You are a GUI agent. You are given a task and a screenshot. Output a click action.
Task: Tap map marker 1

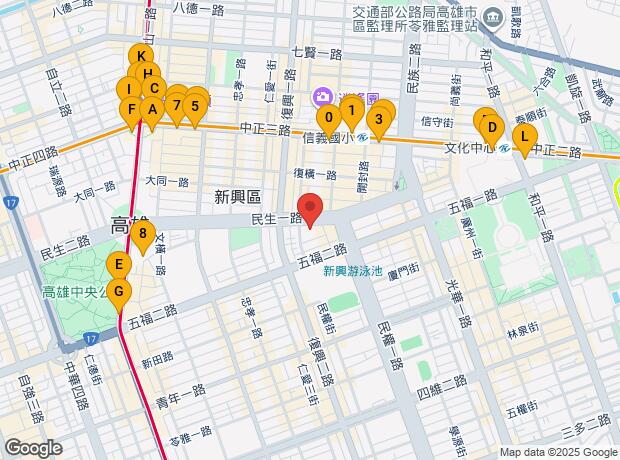351,110
